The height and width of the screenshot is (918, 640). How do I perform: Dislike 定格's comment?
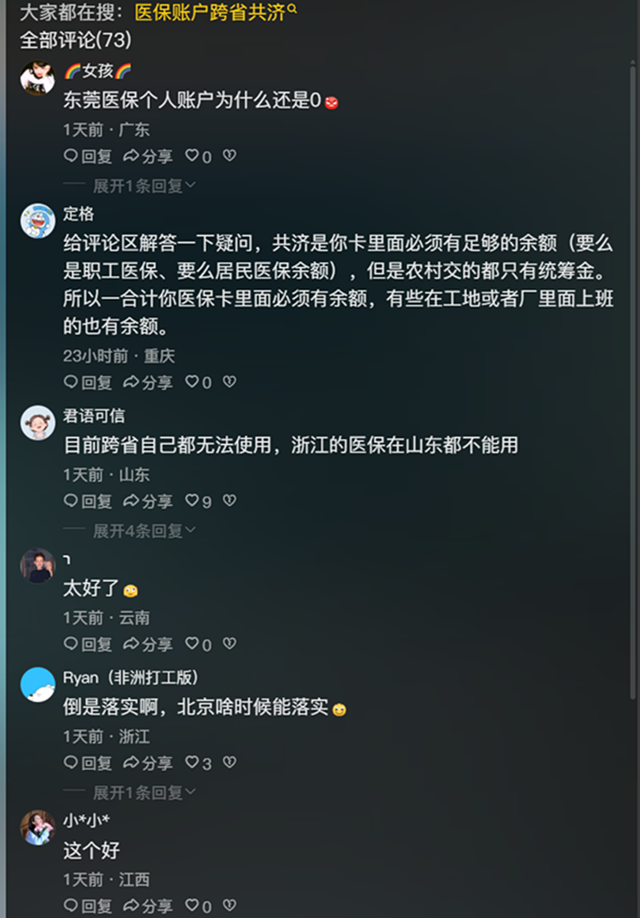coord(229,382)
